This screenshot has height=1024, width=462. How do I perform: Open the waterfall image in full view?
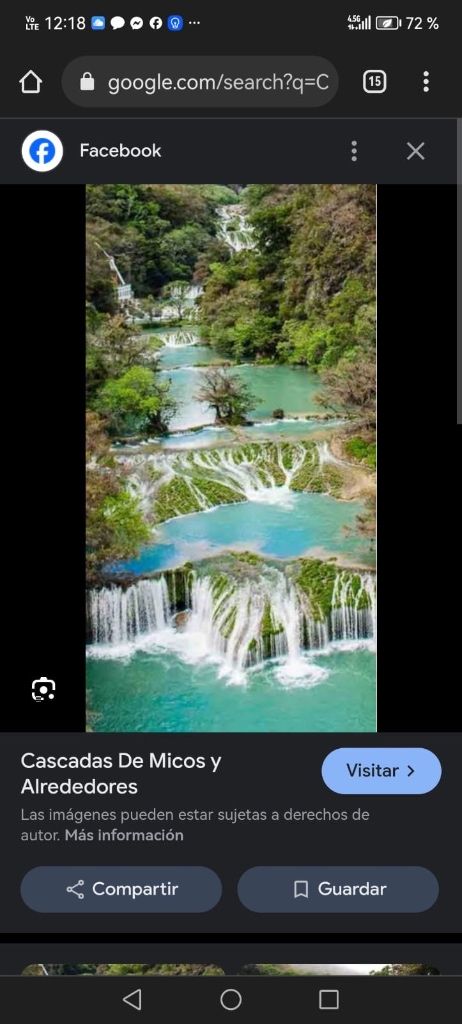231,458
